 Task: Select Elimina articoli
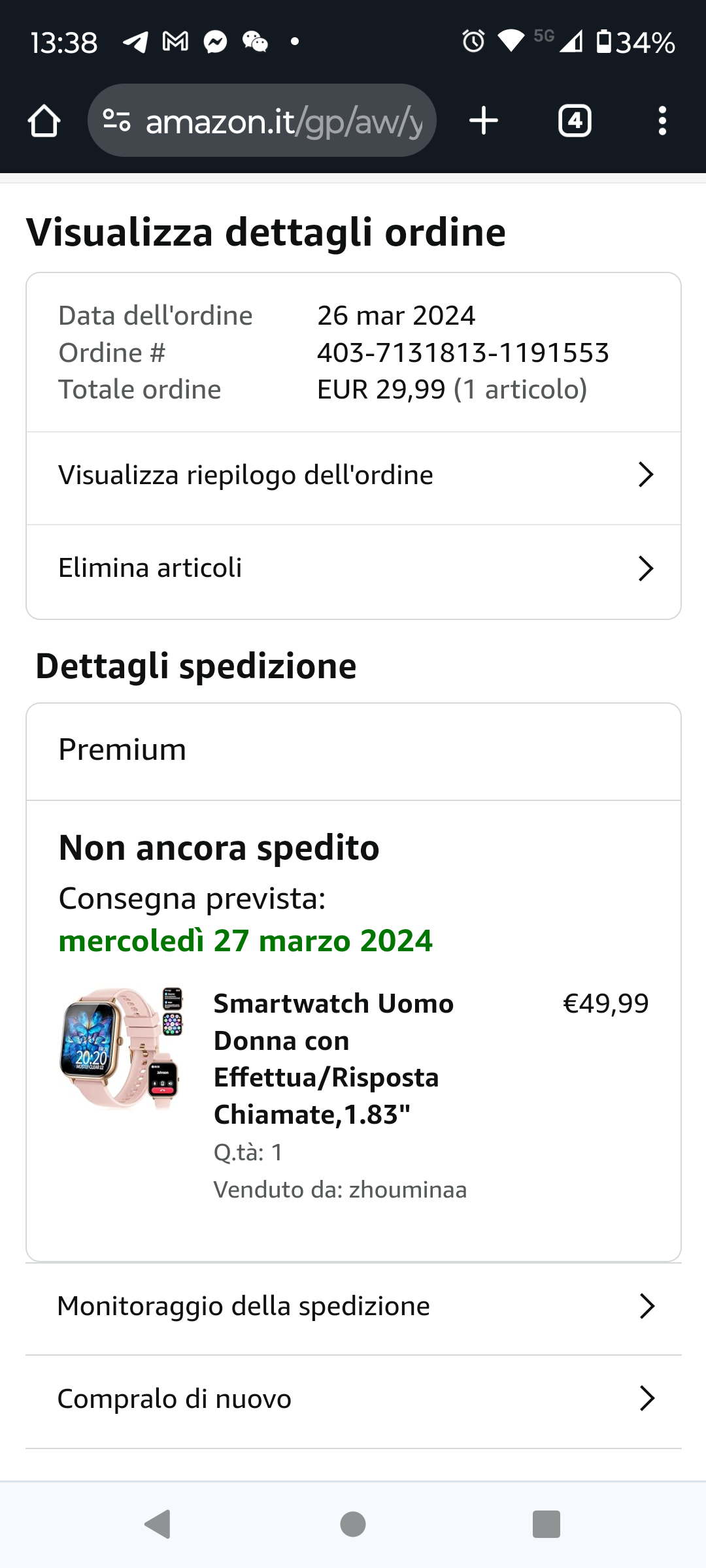click(353, 568)
